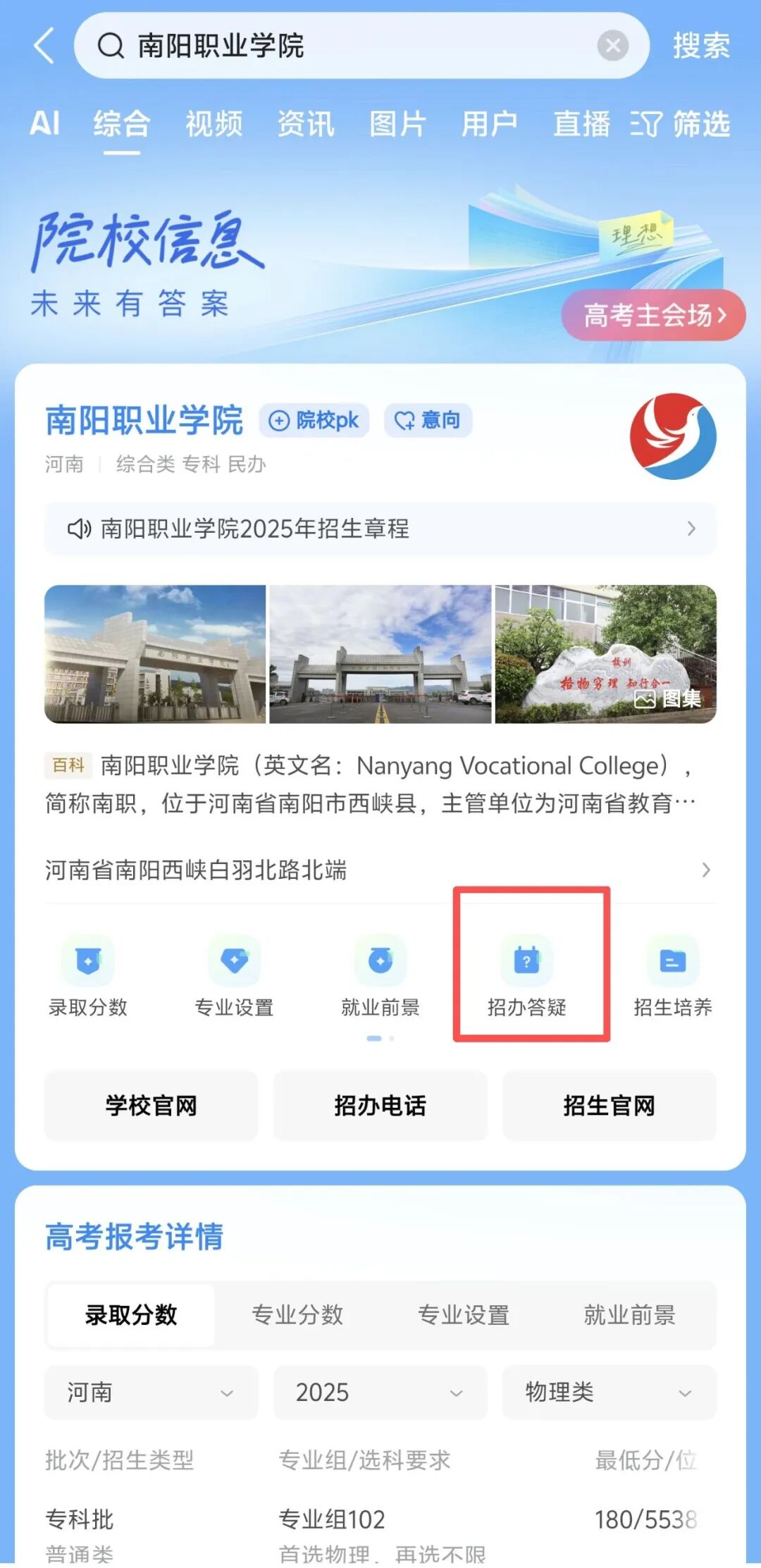
Task: Visit 学校官网
Action: point(151,1106)
